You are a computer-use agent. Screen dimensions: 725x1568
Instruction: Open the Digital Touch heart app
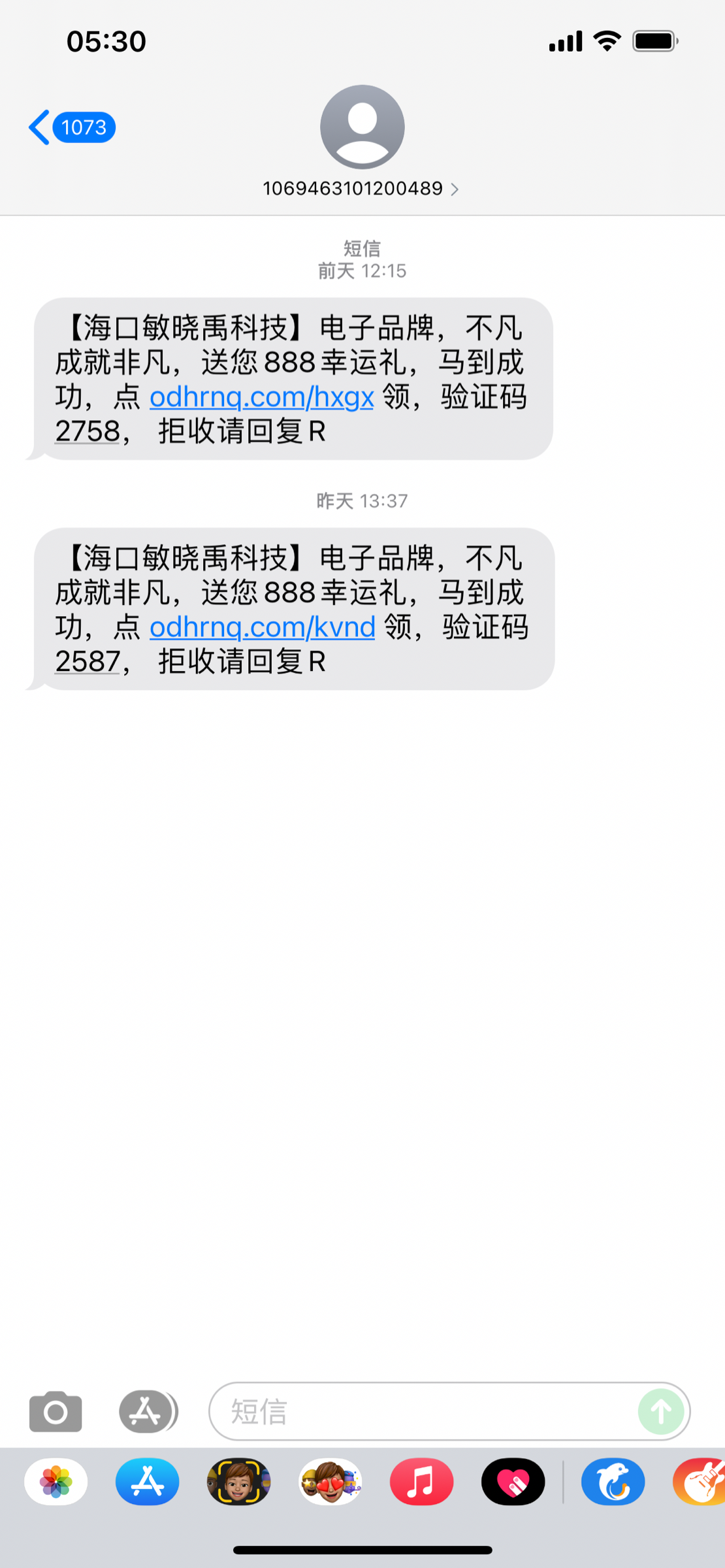coord(513,1482)
